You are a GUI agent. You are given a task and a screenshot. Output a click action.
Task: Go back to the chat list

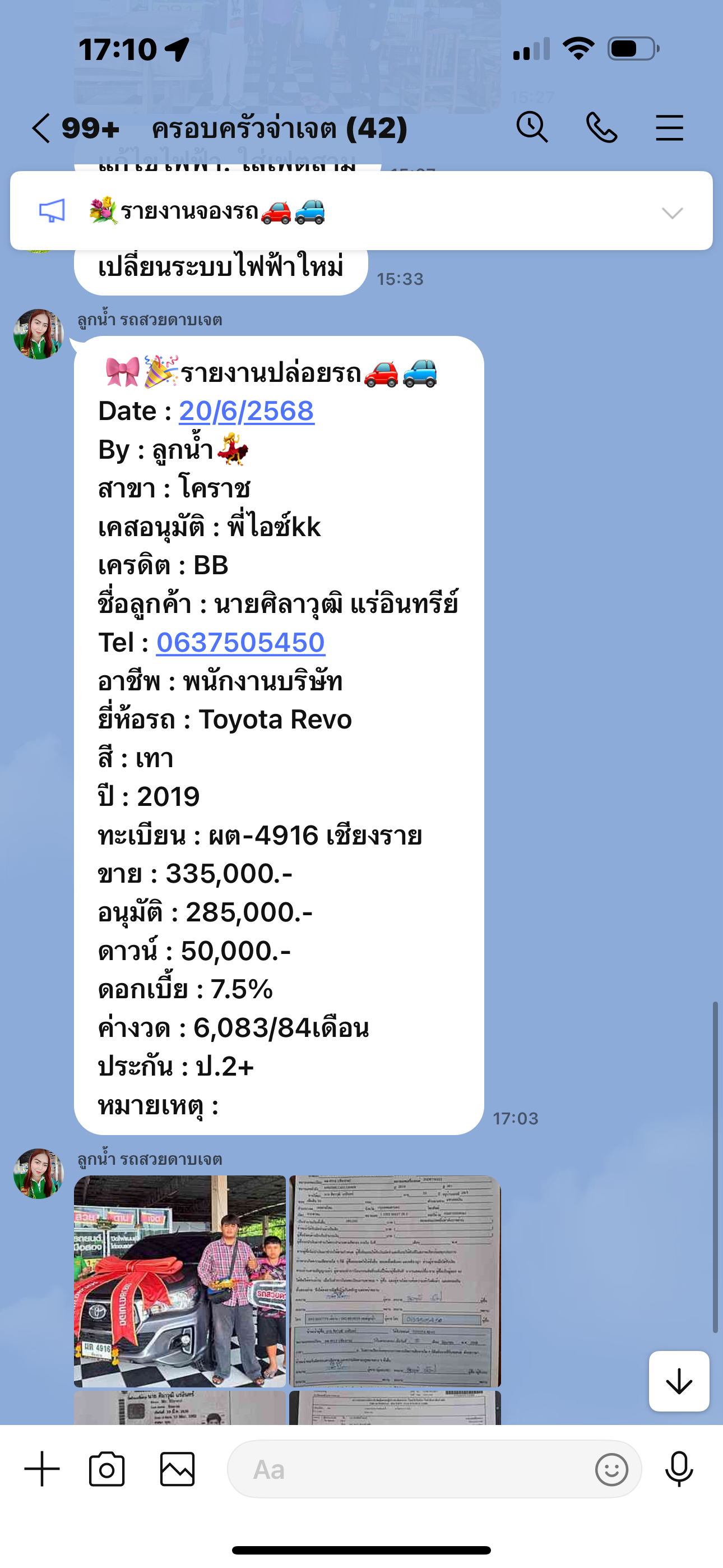click(41, 128)
